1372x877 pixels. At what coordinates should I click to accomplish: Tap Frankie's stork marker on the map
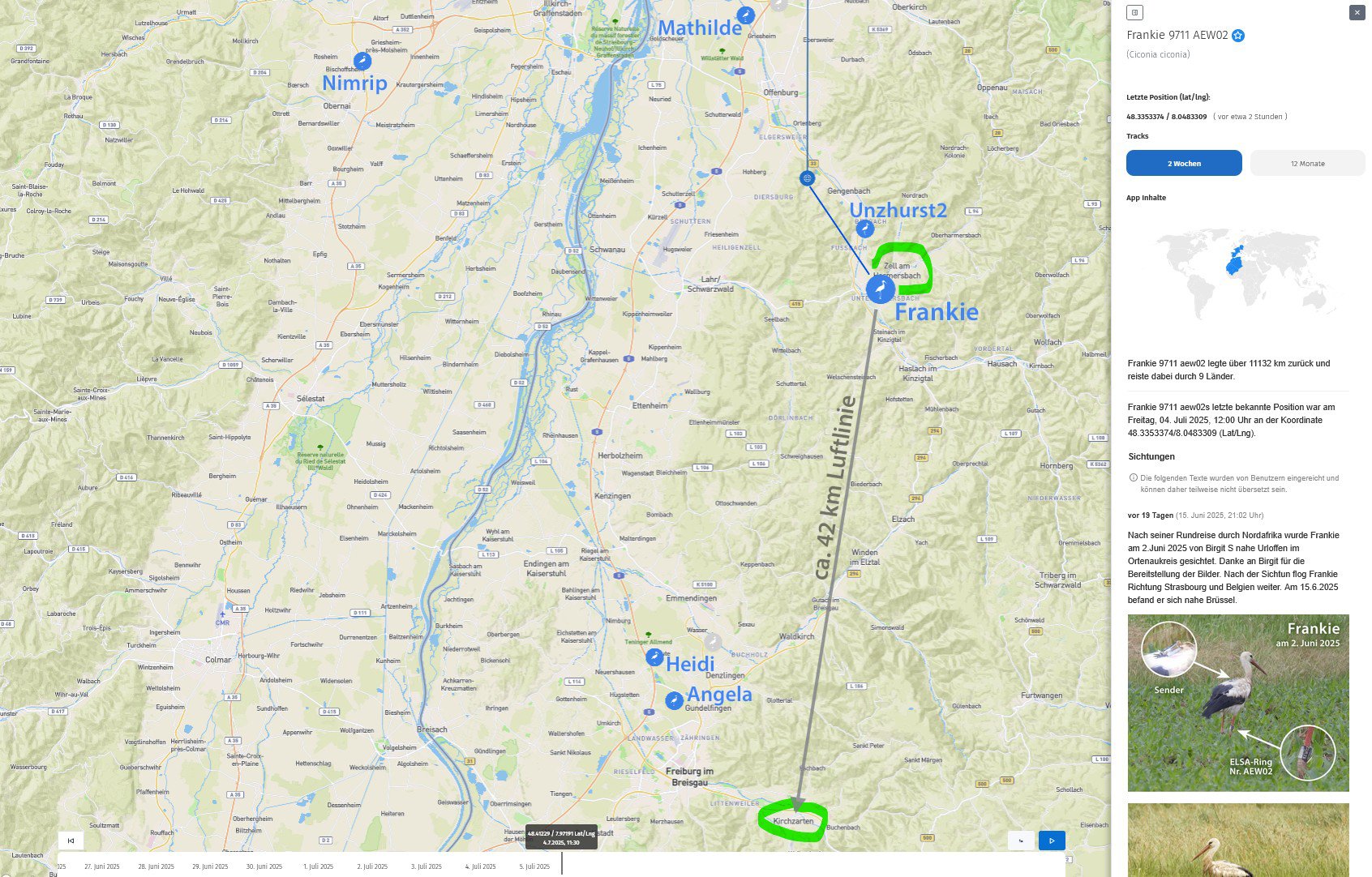pyautogui.click(x=881, y=289)
